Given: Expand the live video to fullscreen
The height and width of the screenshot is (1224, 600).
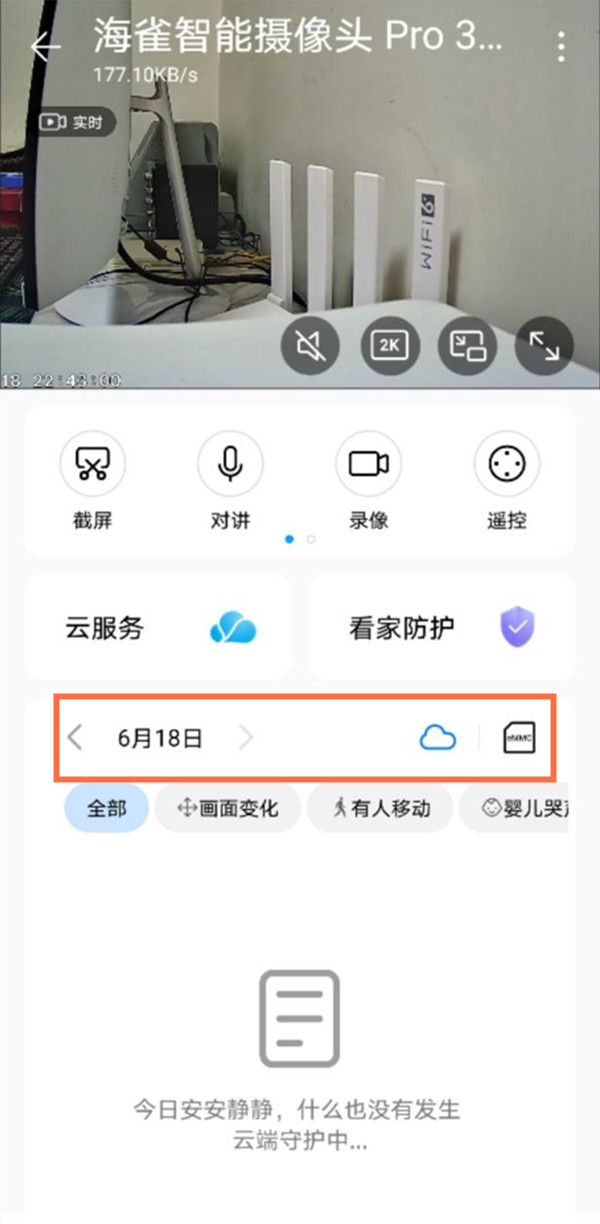Looking at the screenshot, I should pos(544,346).
